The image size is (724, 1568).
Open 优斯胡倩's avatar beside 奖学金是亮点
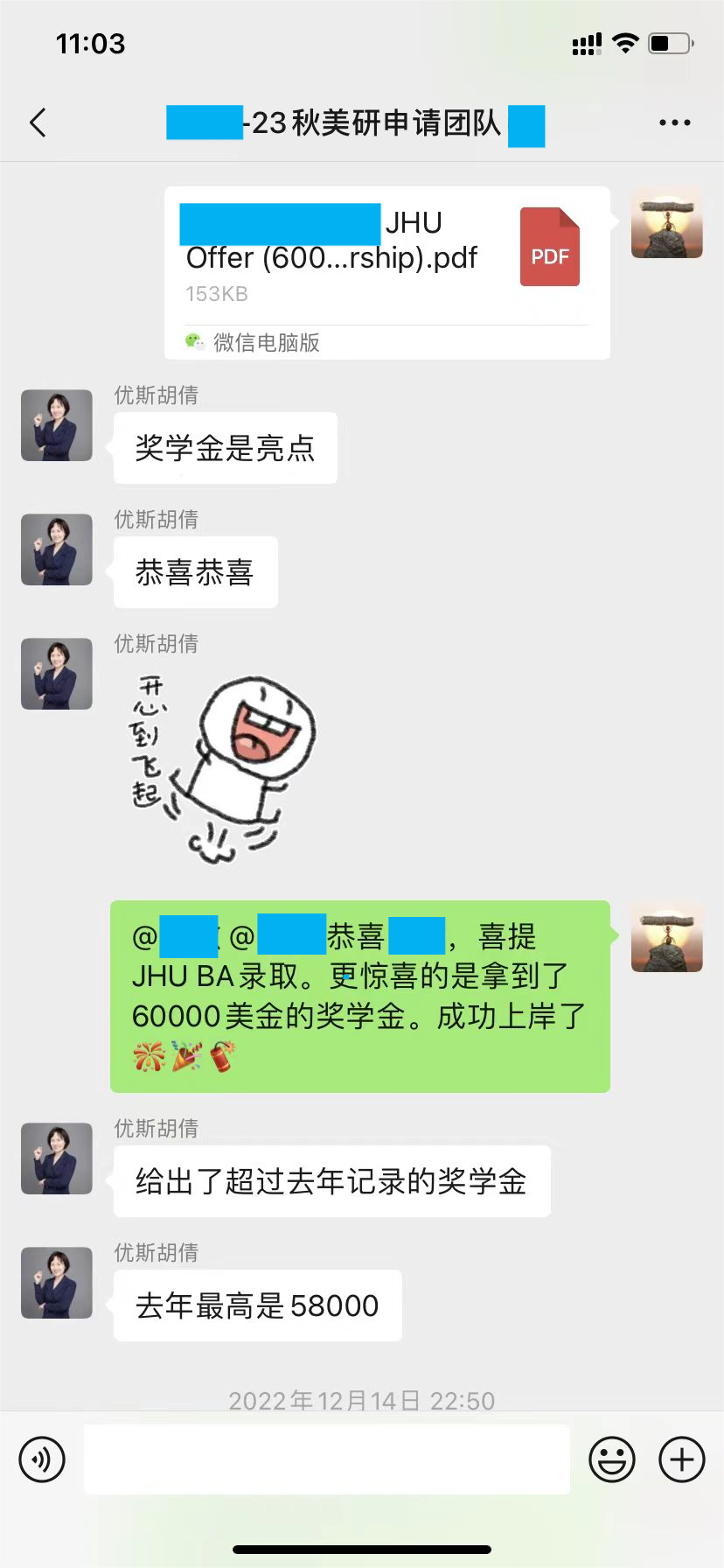pyautogui.click(x=57, y=425)
